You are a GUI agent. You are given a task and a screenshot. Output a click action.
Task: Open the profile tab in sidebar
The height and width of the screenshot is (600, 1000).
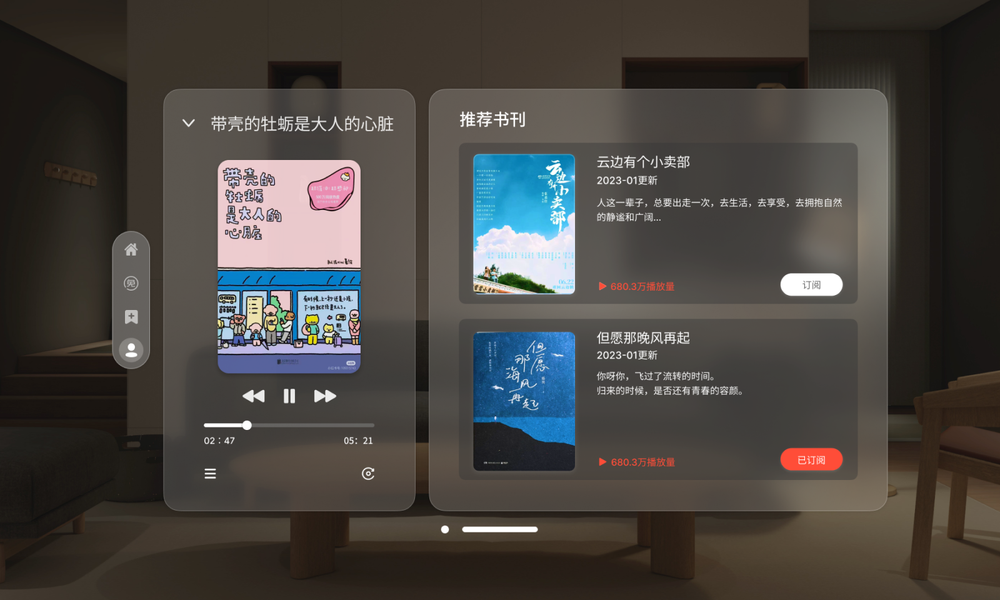[x=131, y=350]
